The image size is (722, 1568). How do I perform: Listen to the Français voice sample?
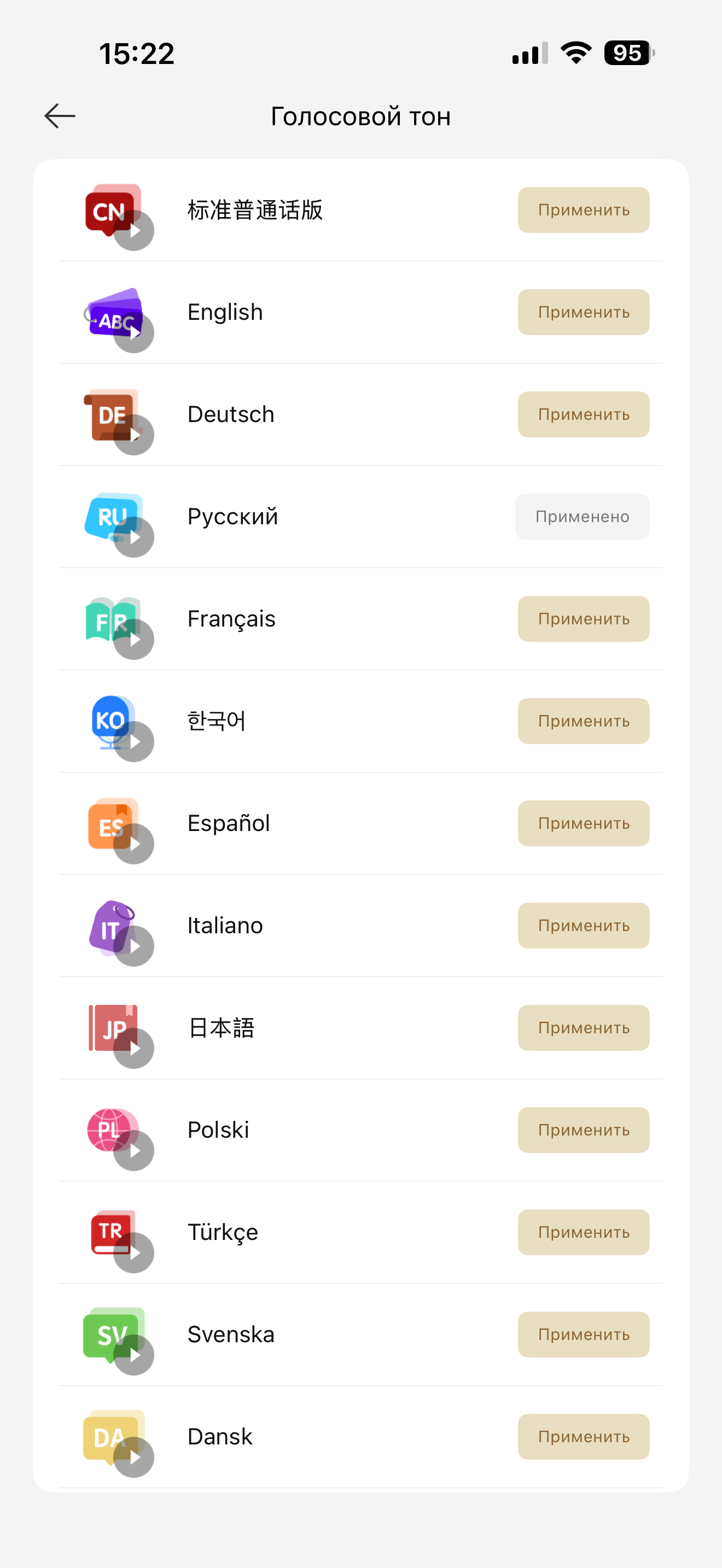[134, 640]
